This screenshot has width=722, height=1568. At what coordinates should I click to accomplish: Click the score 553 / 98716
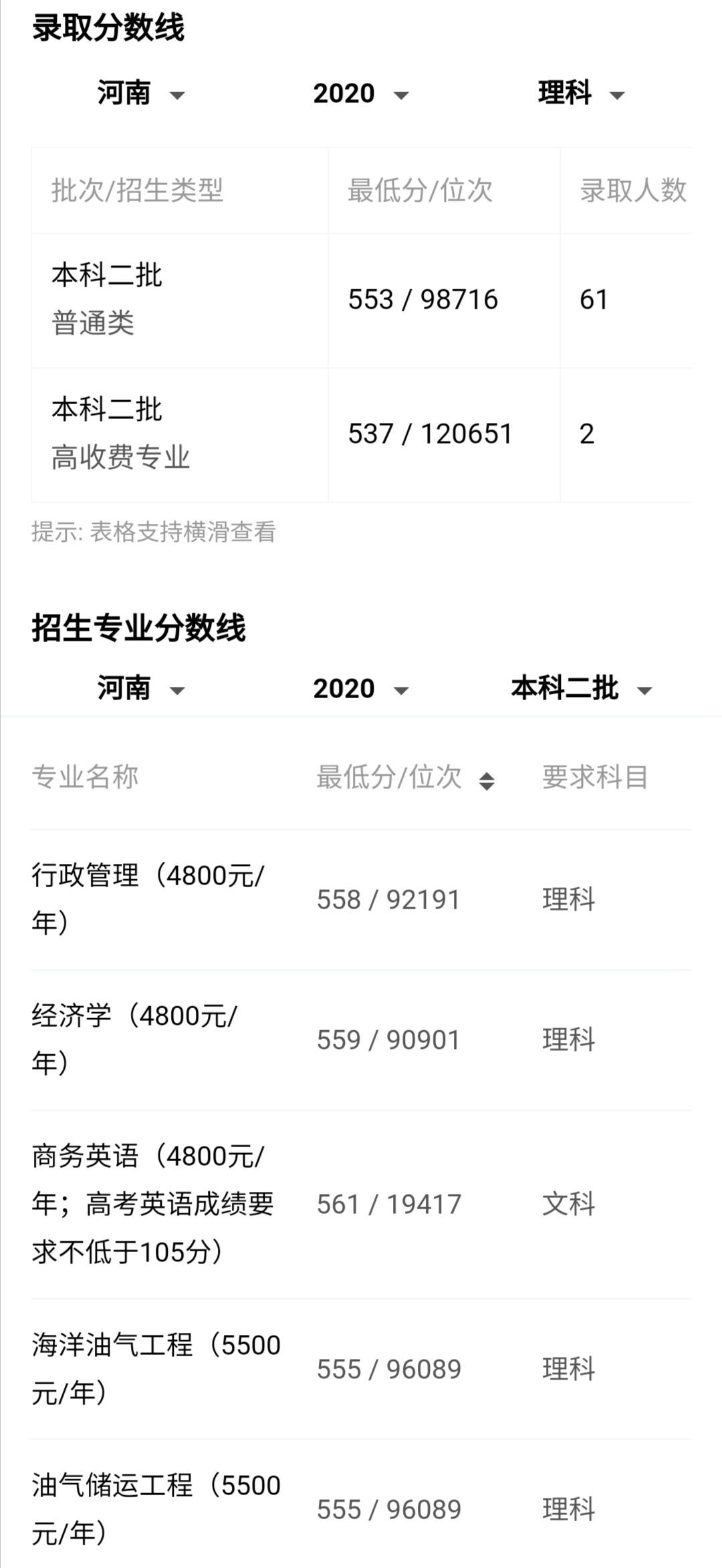(x=424, y=299)
